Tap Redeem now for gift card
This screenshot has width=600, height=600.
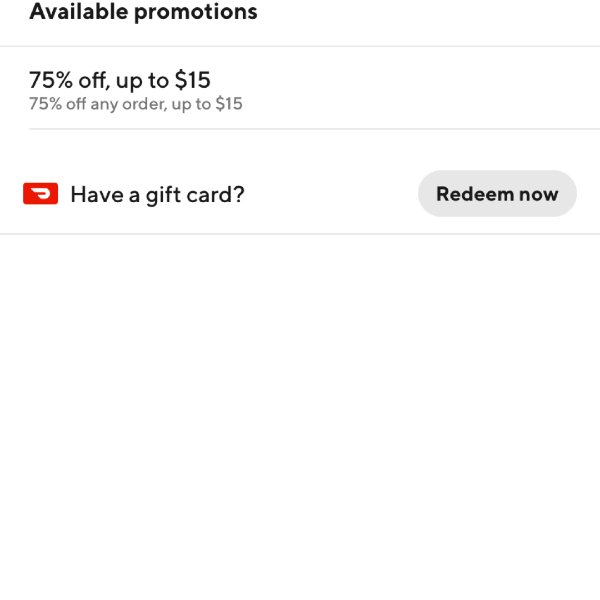(496, 194)
